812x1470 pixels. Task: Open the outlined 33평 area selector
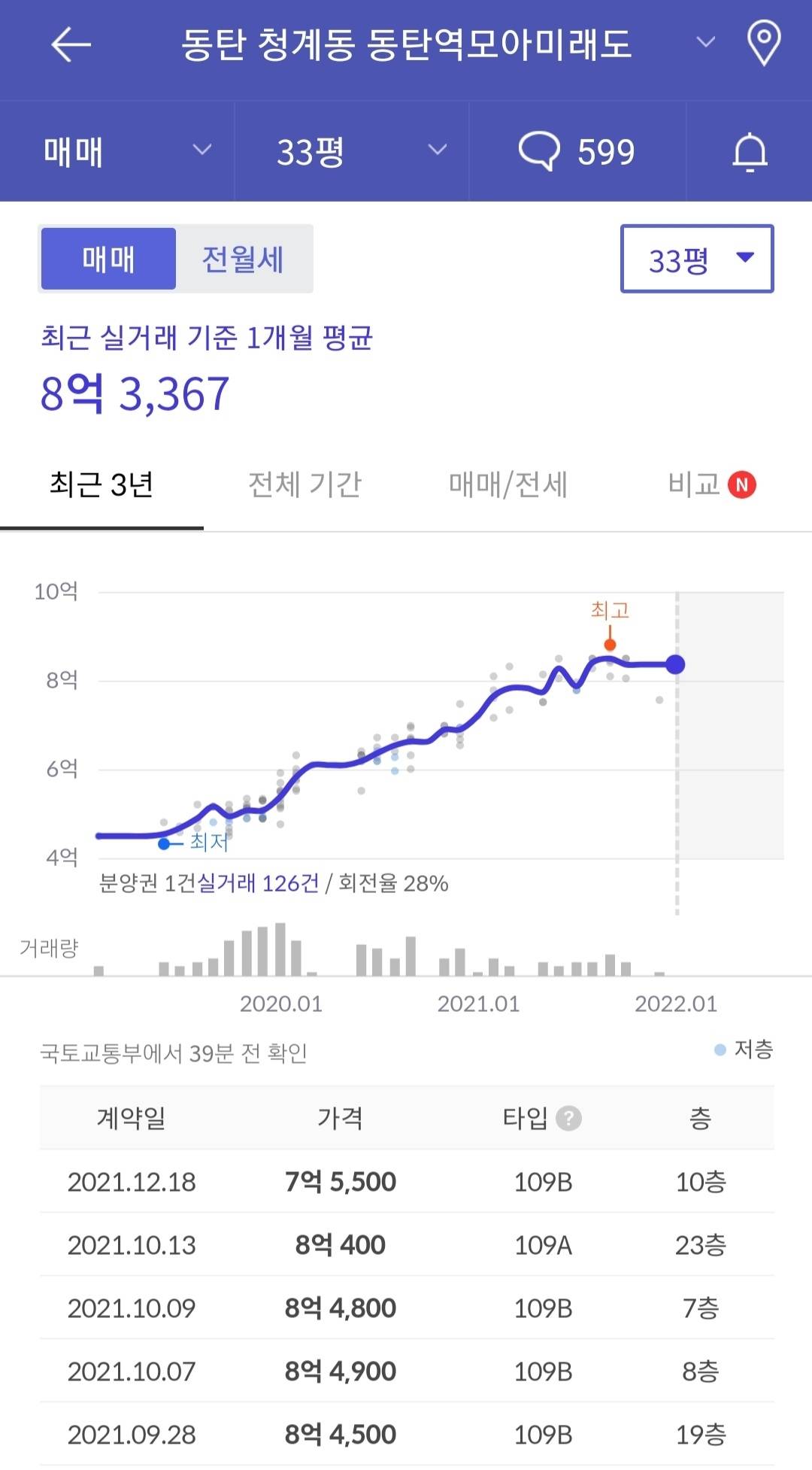(696, 259)
